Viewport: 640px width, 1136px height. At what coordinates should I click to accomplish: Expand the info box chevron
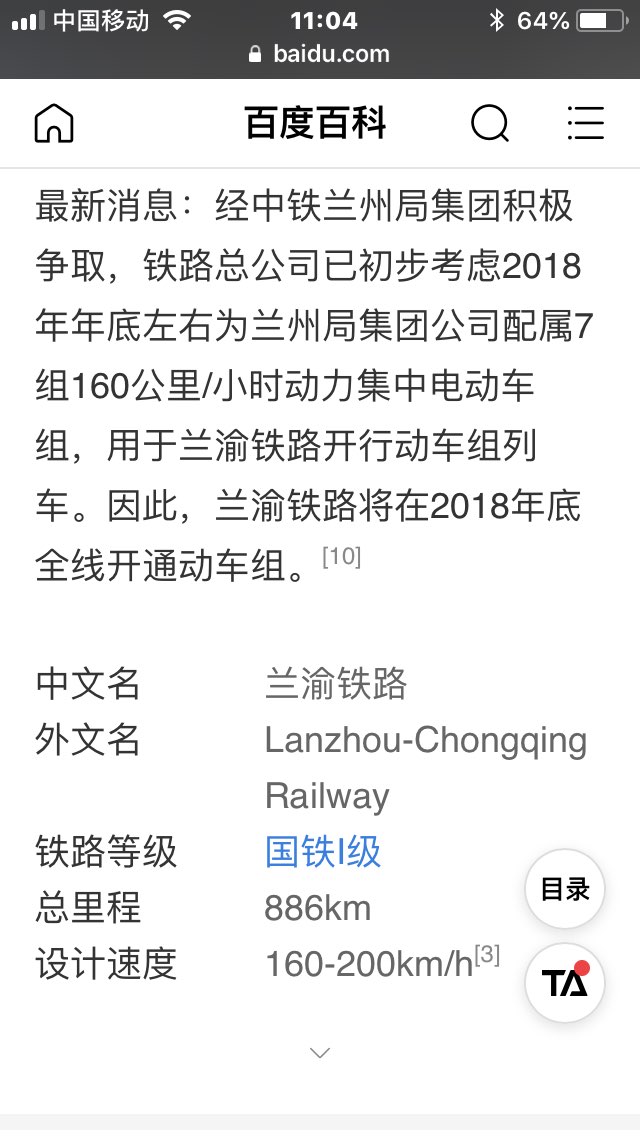320,1052
